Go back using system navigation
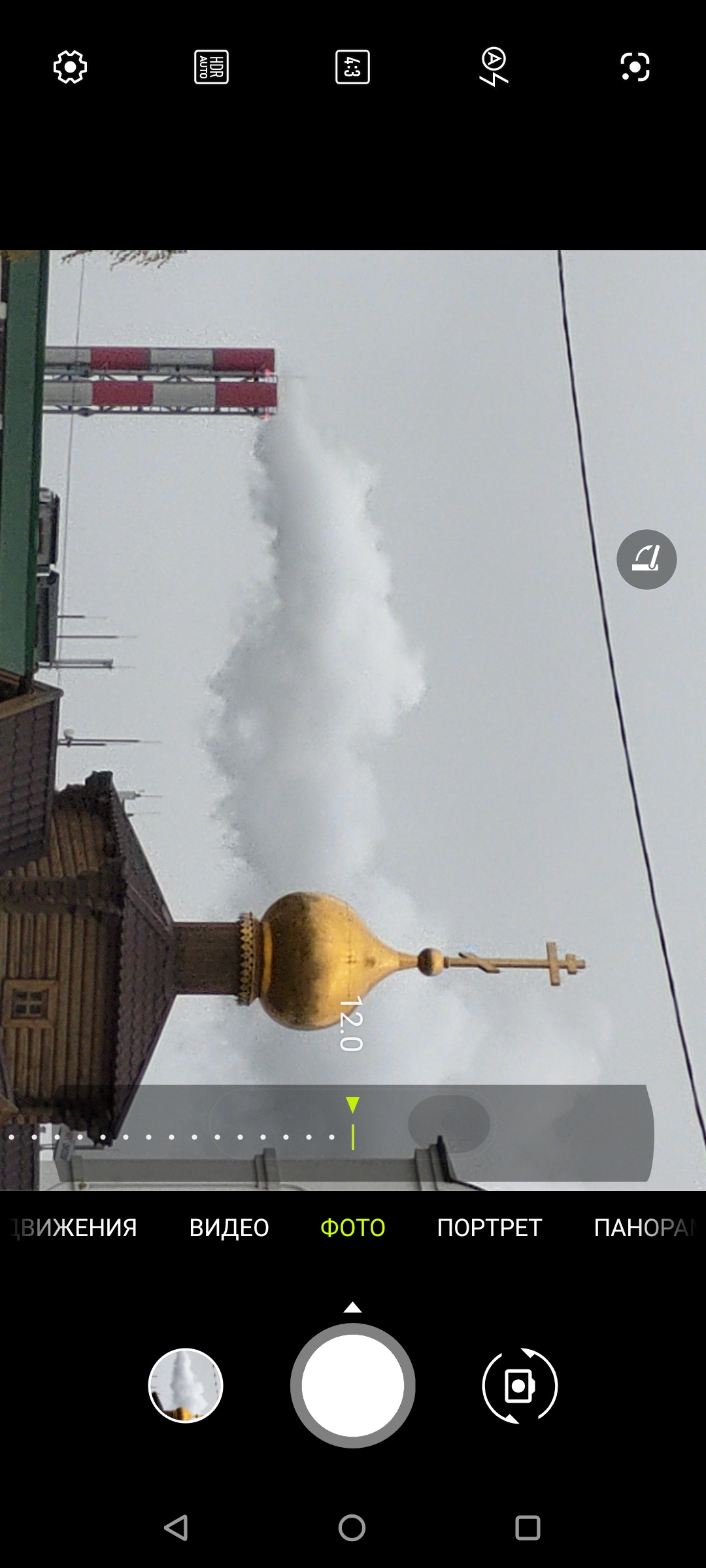The height and width of the screenshot is (1568, 706). tap(176, 1528)
